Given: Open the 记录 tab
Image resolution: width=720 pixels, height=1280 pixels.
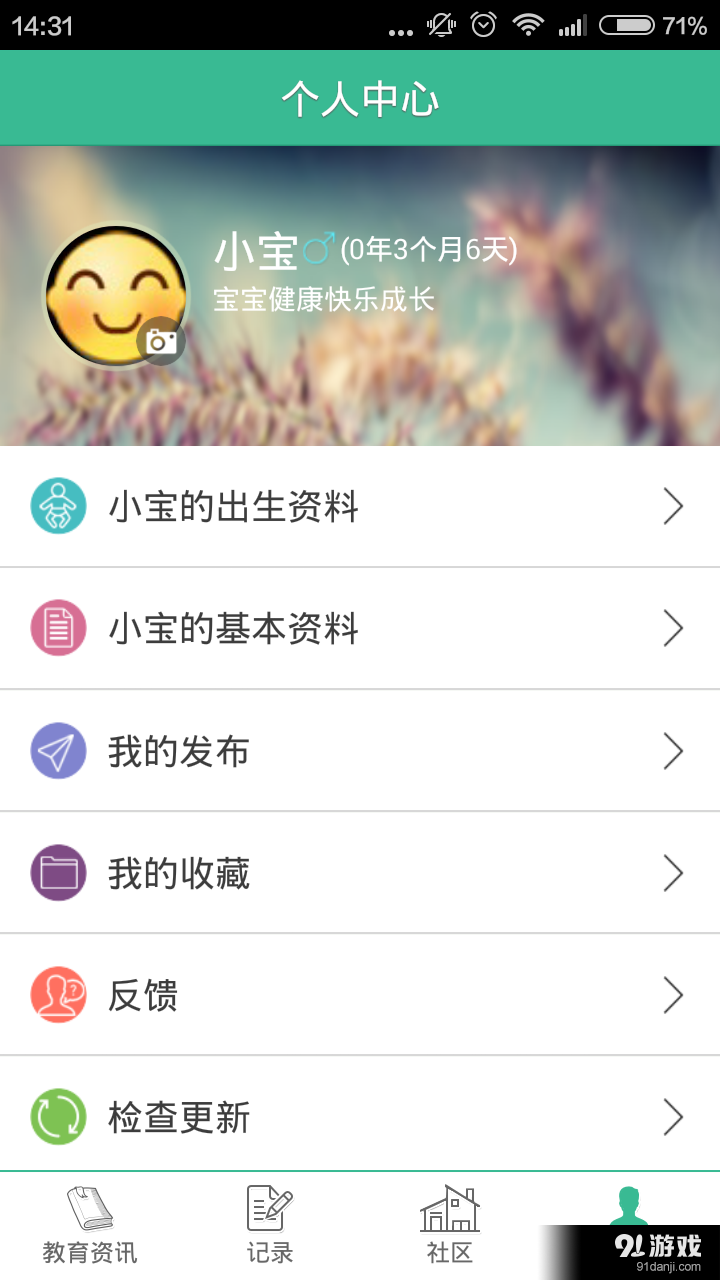Looking at the screenshot, I should (x=269, y=1222).
